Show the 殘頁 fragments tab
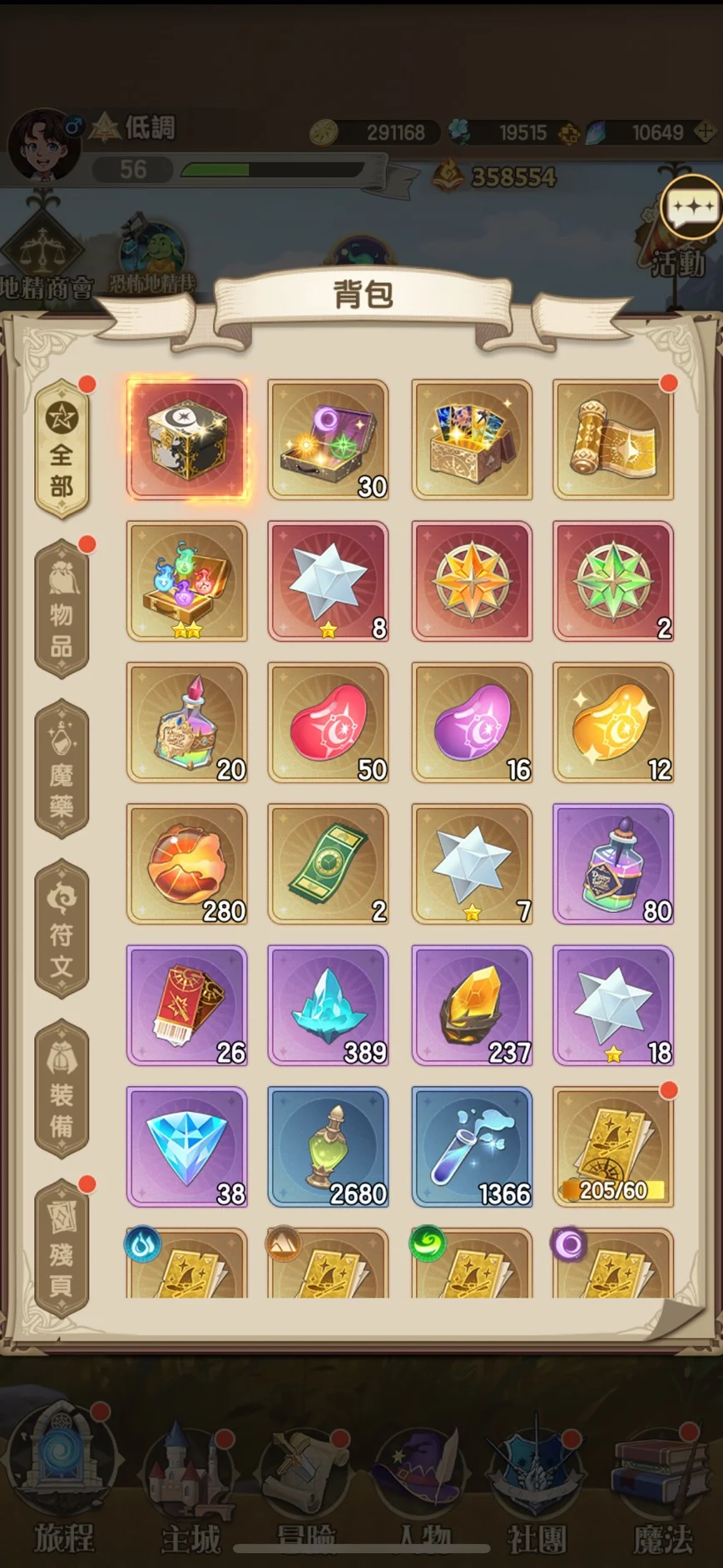 (62, 1248)
